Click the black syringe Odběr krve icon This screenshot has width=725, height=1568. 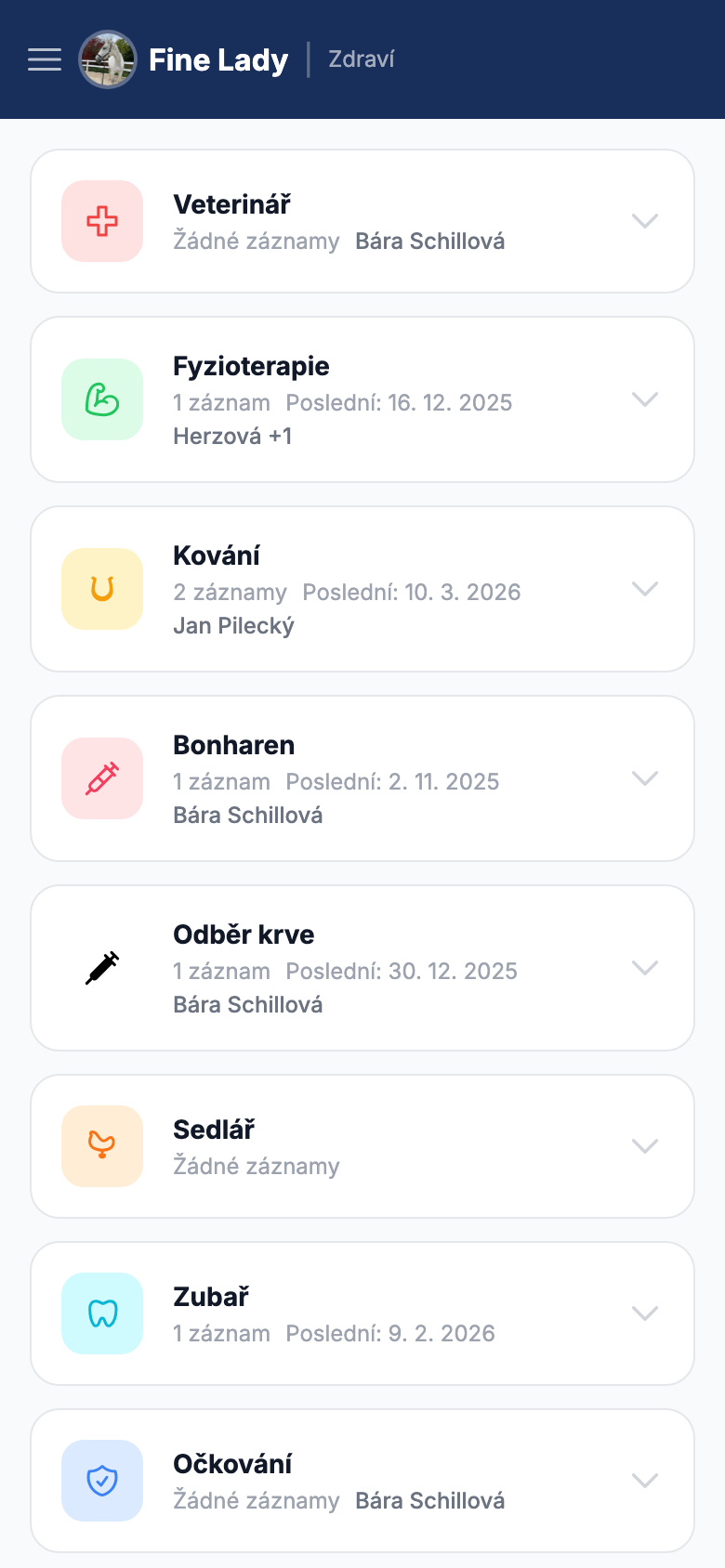tap(102, 968)
